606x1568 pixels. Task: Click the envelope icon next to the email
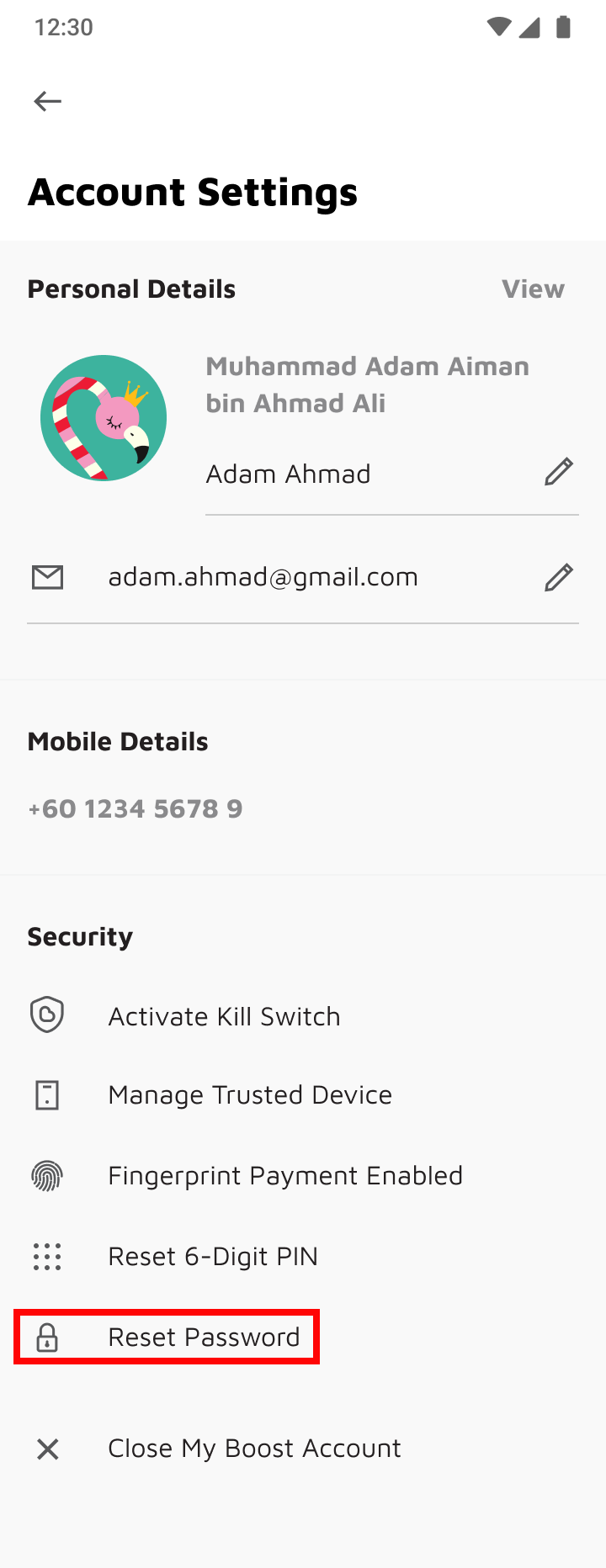tap(47, 576)
